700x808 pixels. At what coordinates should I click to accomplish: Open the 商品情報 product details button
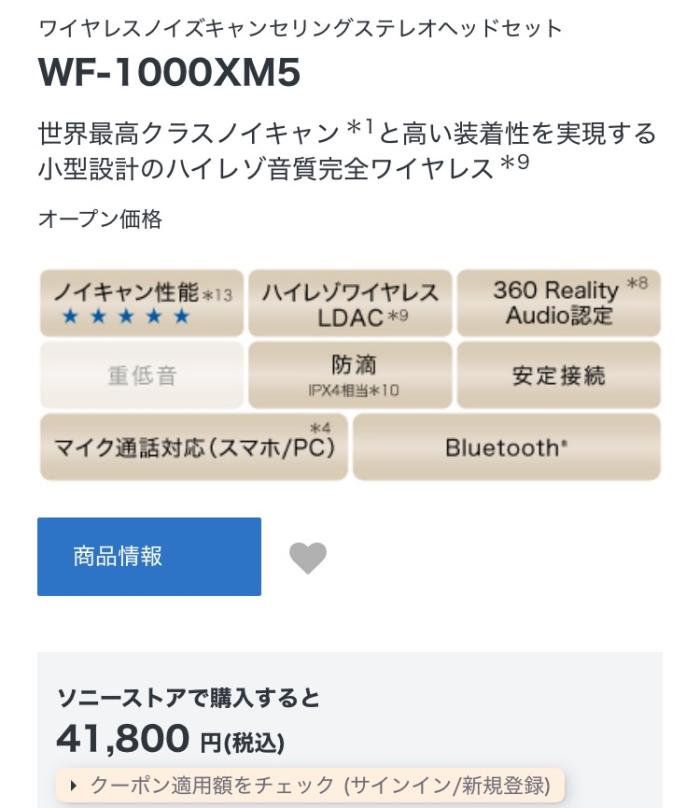(149, 556)
